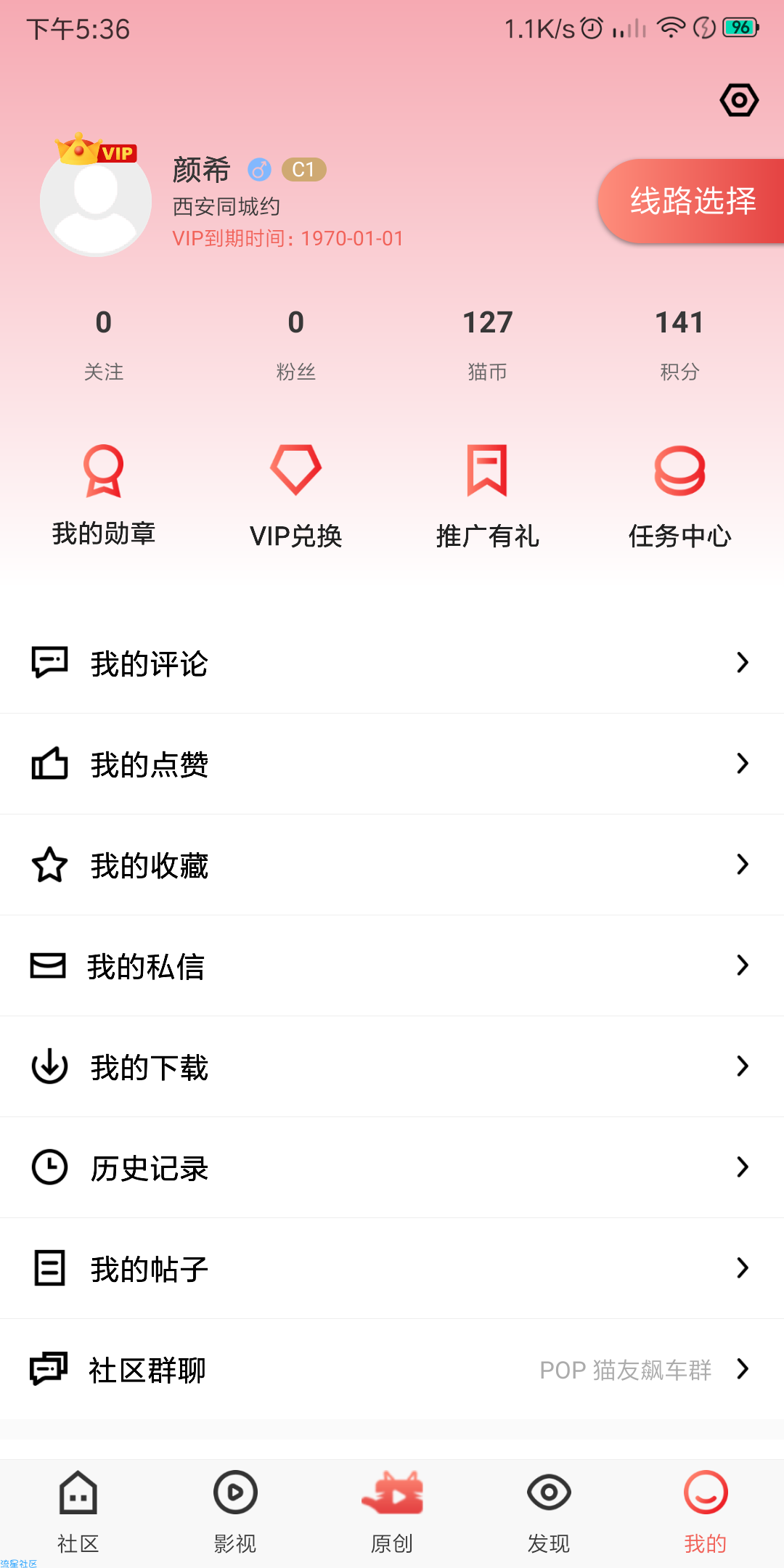
Task: Open 历史记录 history
Action: click(x=392, y=1167)
